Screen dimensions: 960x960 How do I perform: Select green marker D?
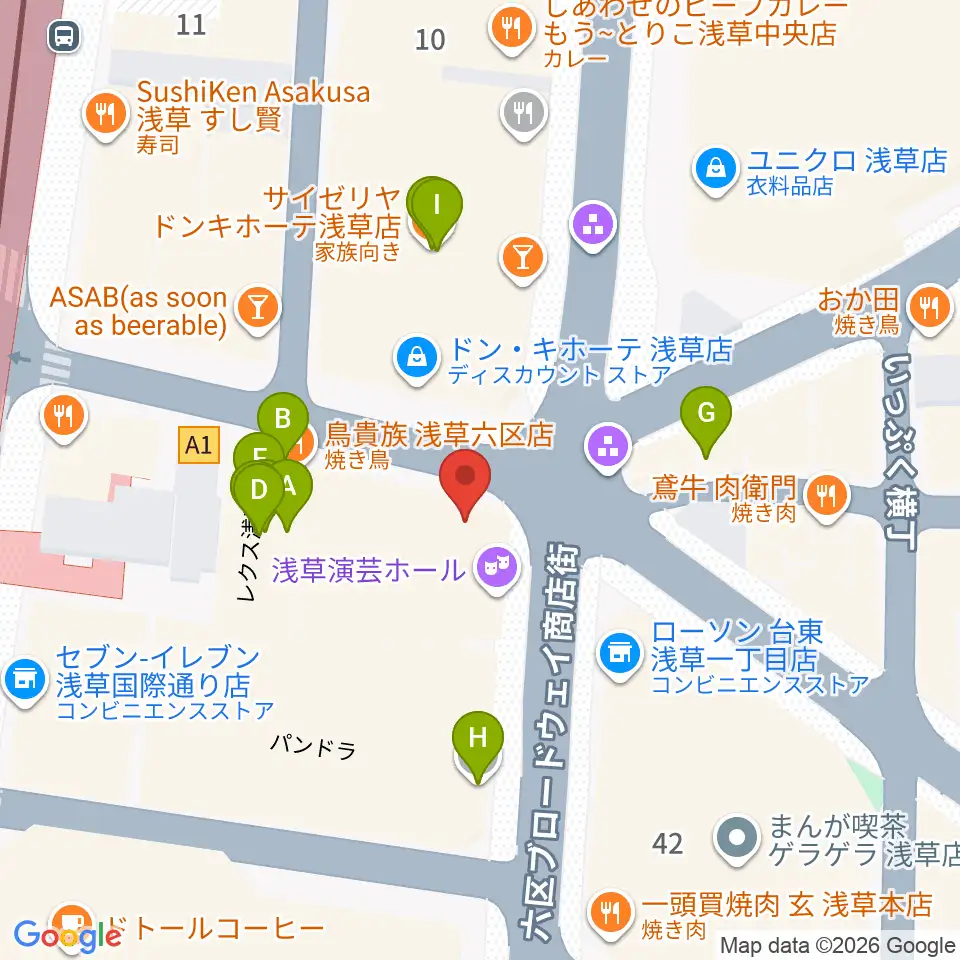[259, 497]
